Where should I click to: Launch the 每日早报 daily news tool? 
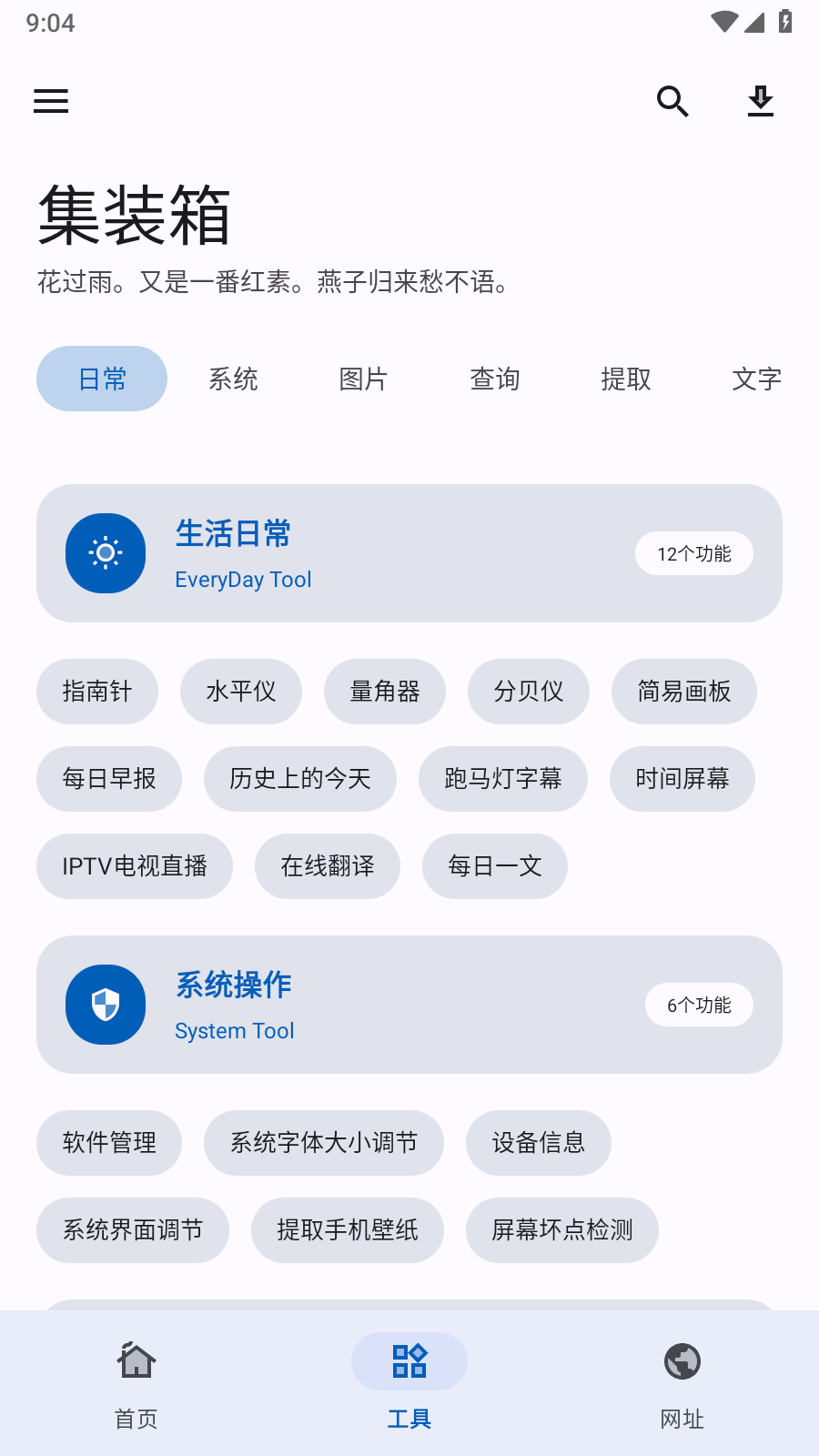pyautogui.click(x=108, y=779)
